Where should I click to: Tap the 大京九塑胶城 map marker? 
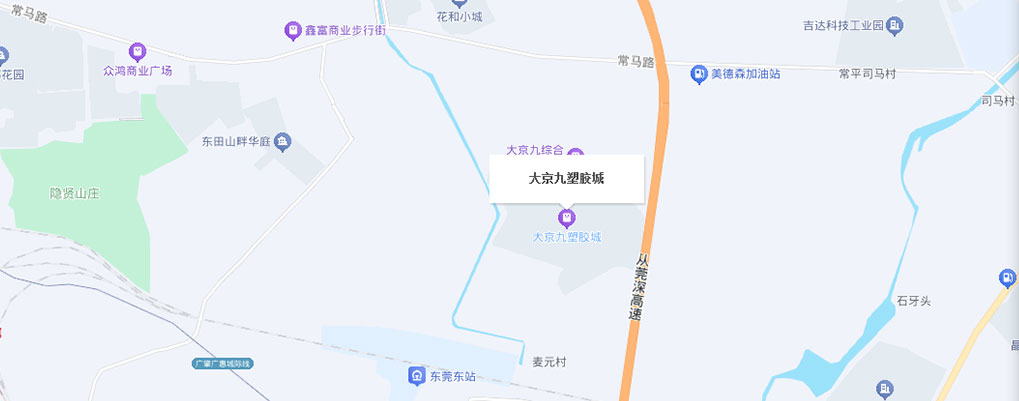(x=567, y=217)
